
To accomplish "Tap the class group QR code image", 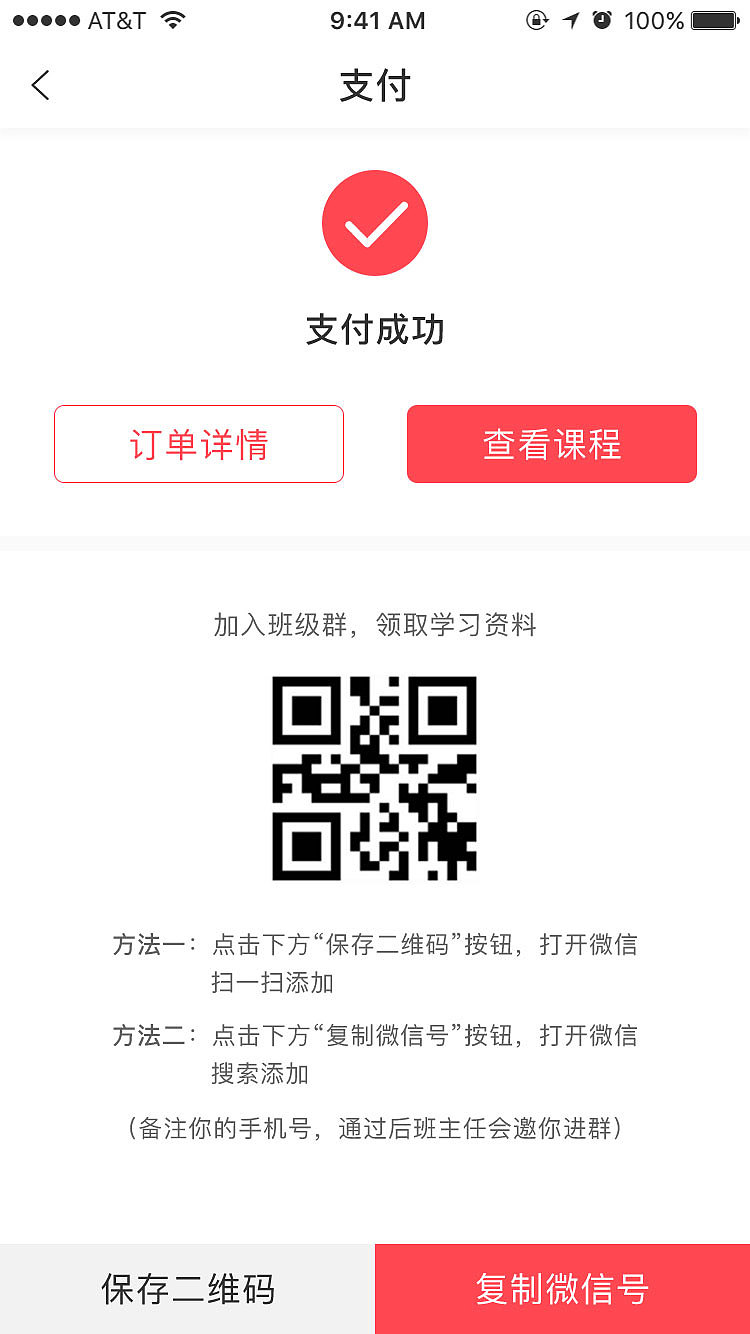I will pyautogui.click(x=375, y=777).
